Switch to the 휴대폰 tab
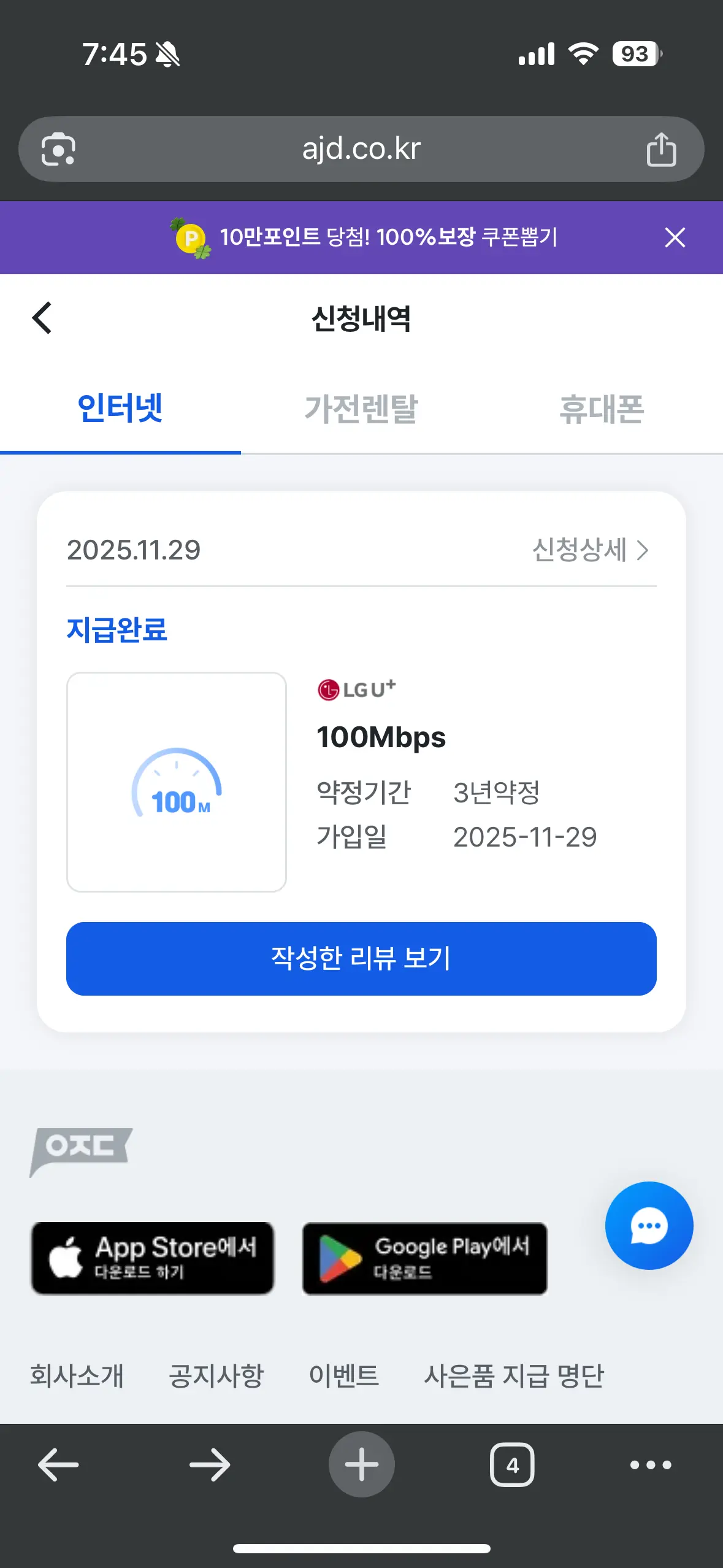Screen dimensions: 723x1568 [602, 409]
